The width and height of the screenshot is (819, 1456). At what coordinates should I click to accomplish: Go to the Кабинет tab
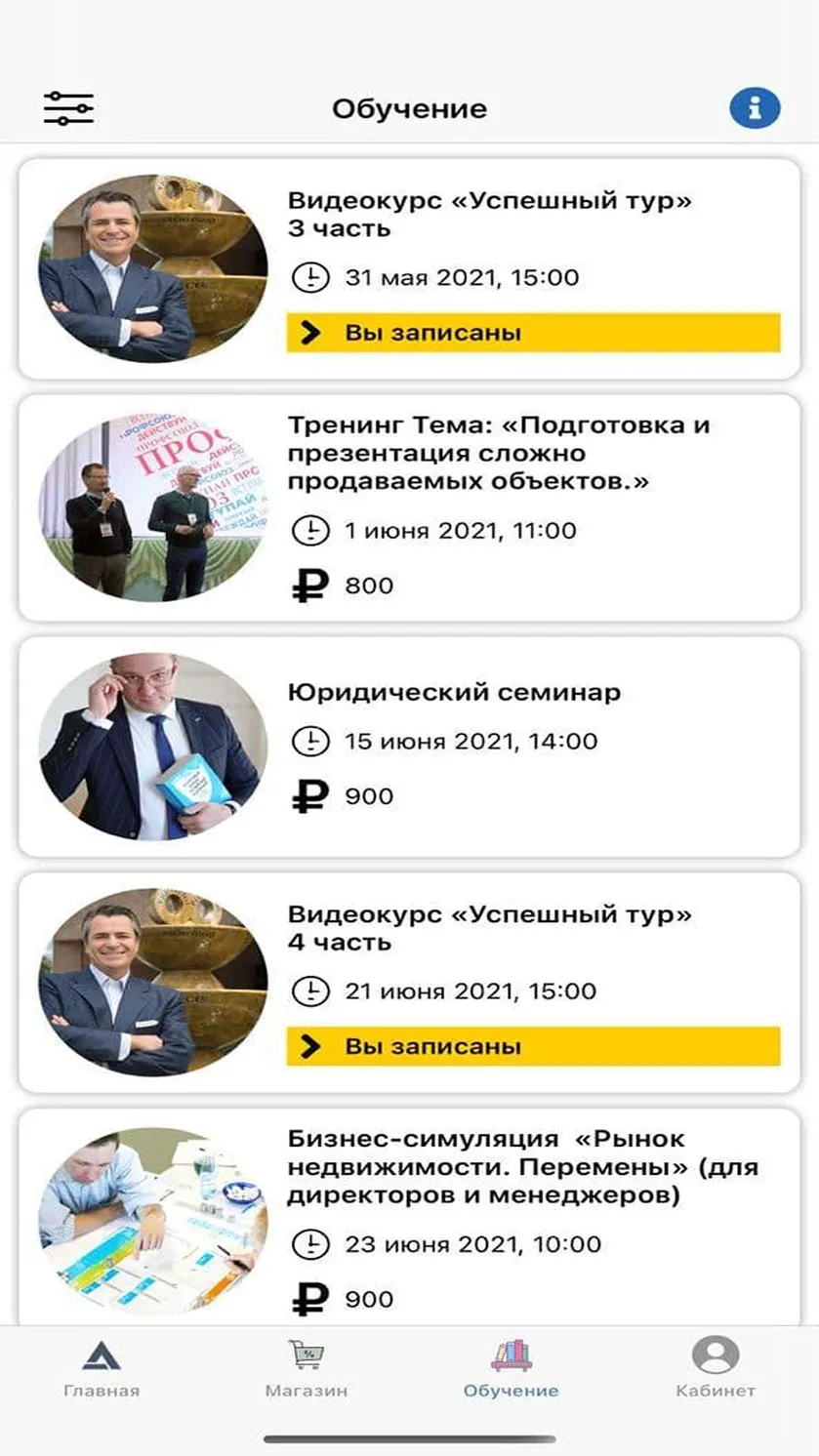pyautogui.click(x=716, y=1368)
